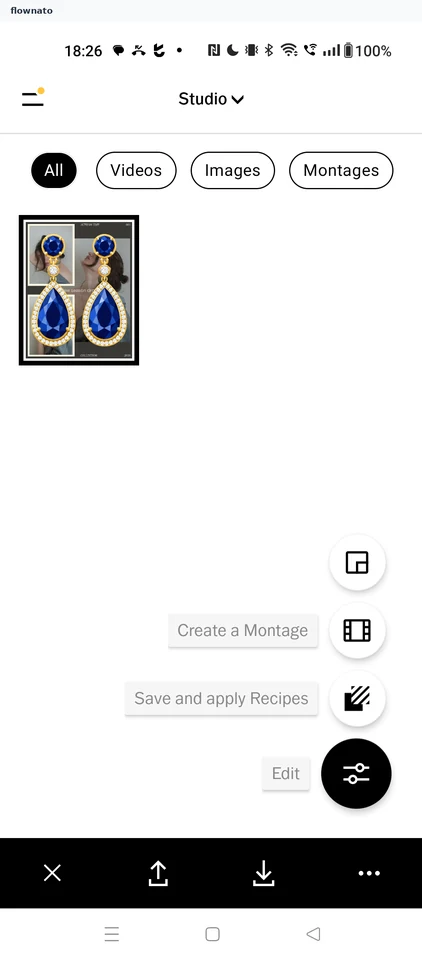
Task: Go back with the system back button
Action: (x=313, y=934)
